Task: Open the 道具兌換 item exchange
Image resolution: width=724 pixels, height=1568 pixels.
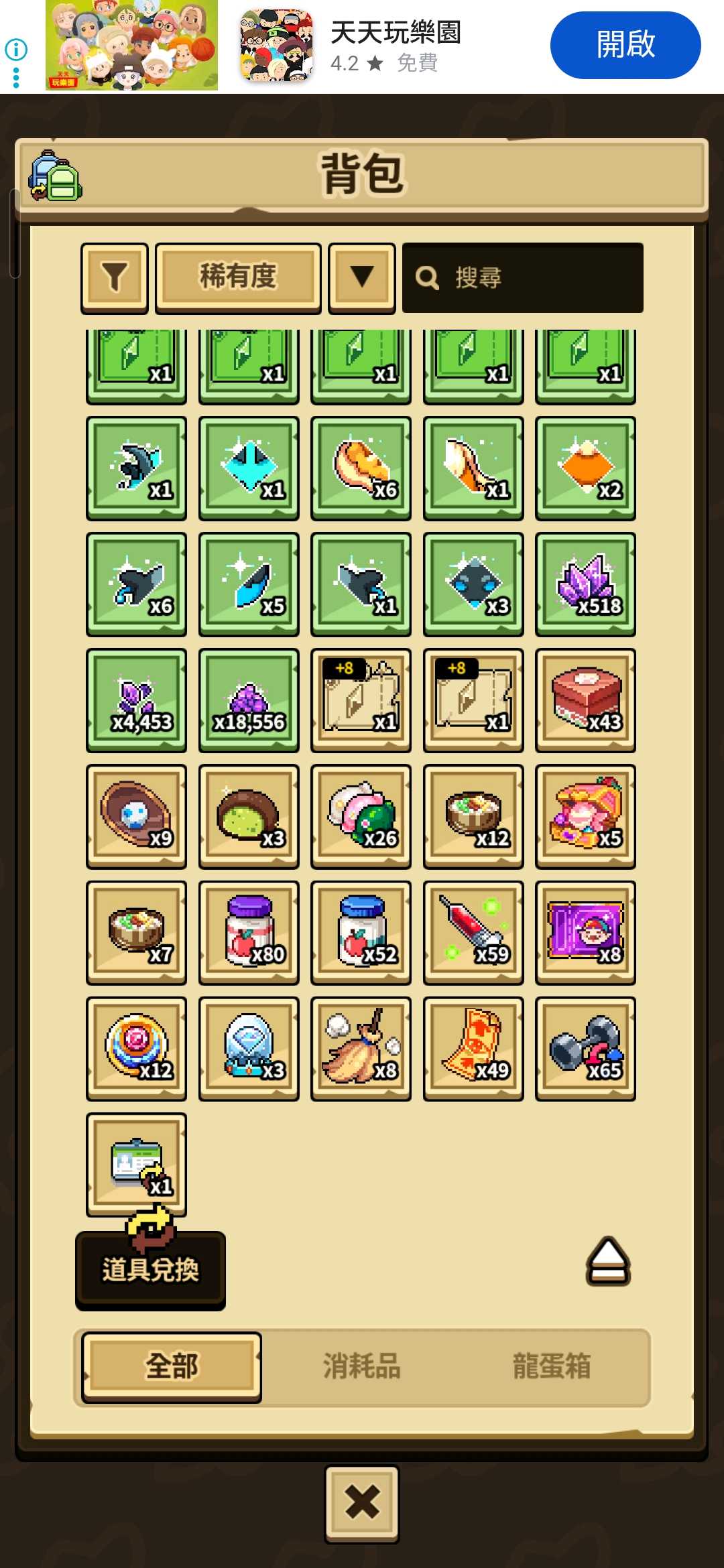Action: (x=150, y=1268)
